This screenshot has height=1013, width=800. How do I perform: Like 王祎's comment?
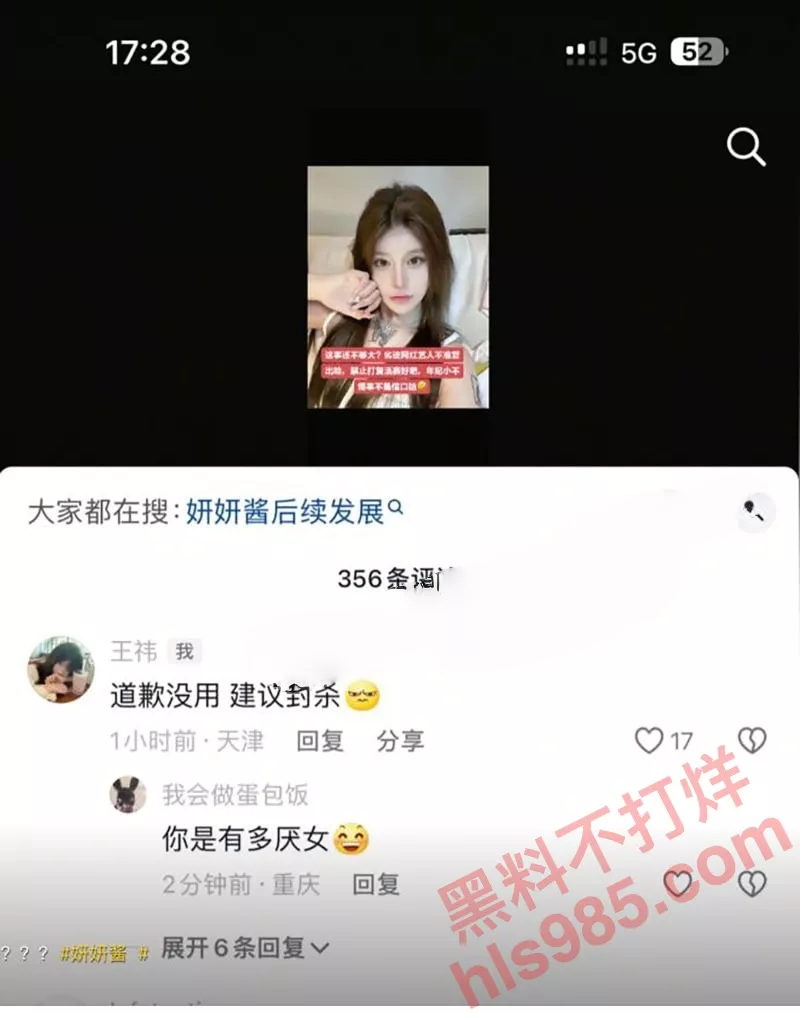click(651, 741)
